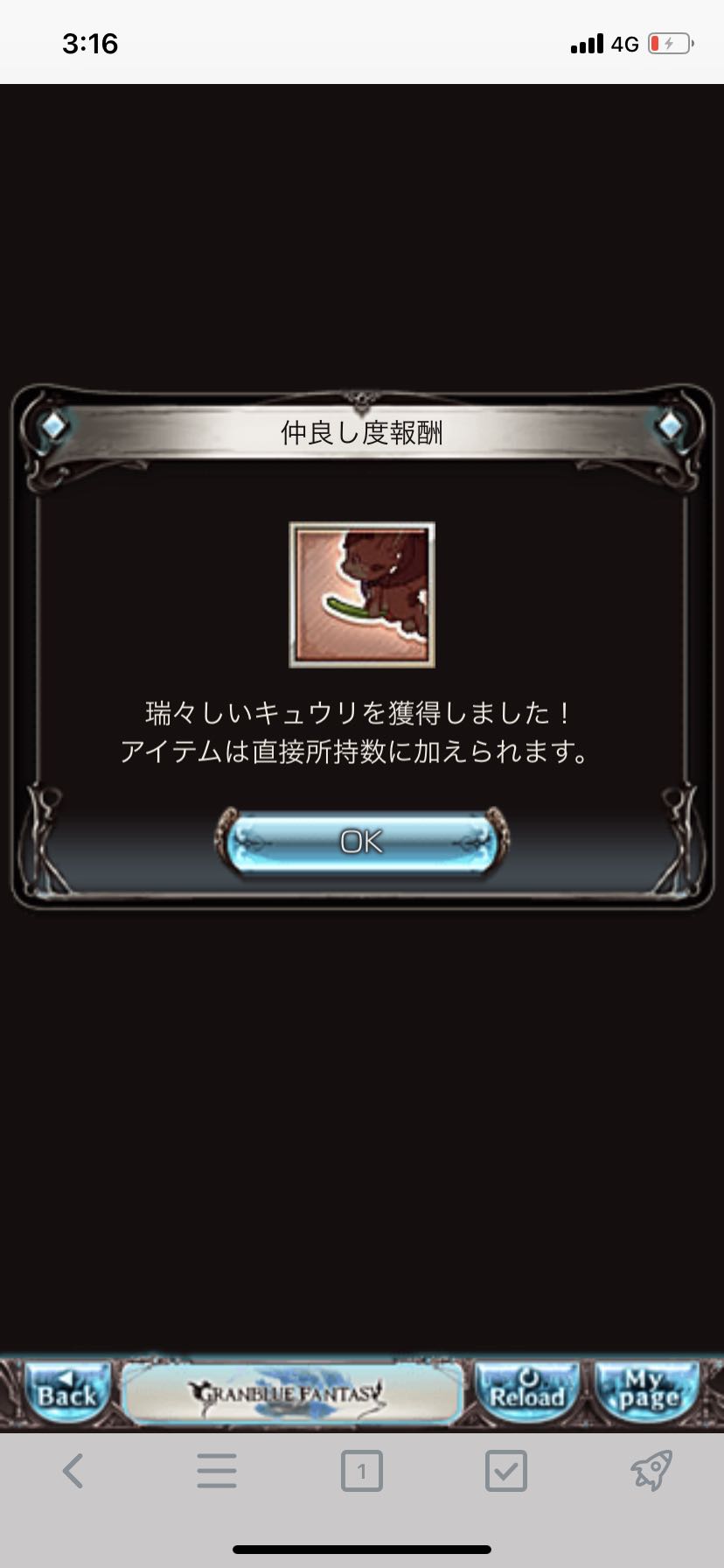Confirm the reward dialog with OK
The image size is (724, 1568).
(361, 842)
